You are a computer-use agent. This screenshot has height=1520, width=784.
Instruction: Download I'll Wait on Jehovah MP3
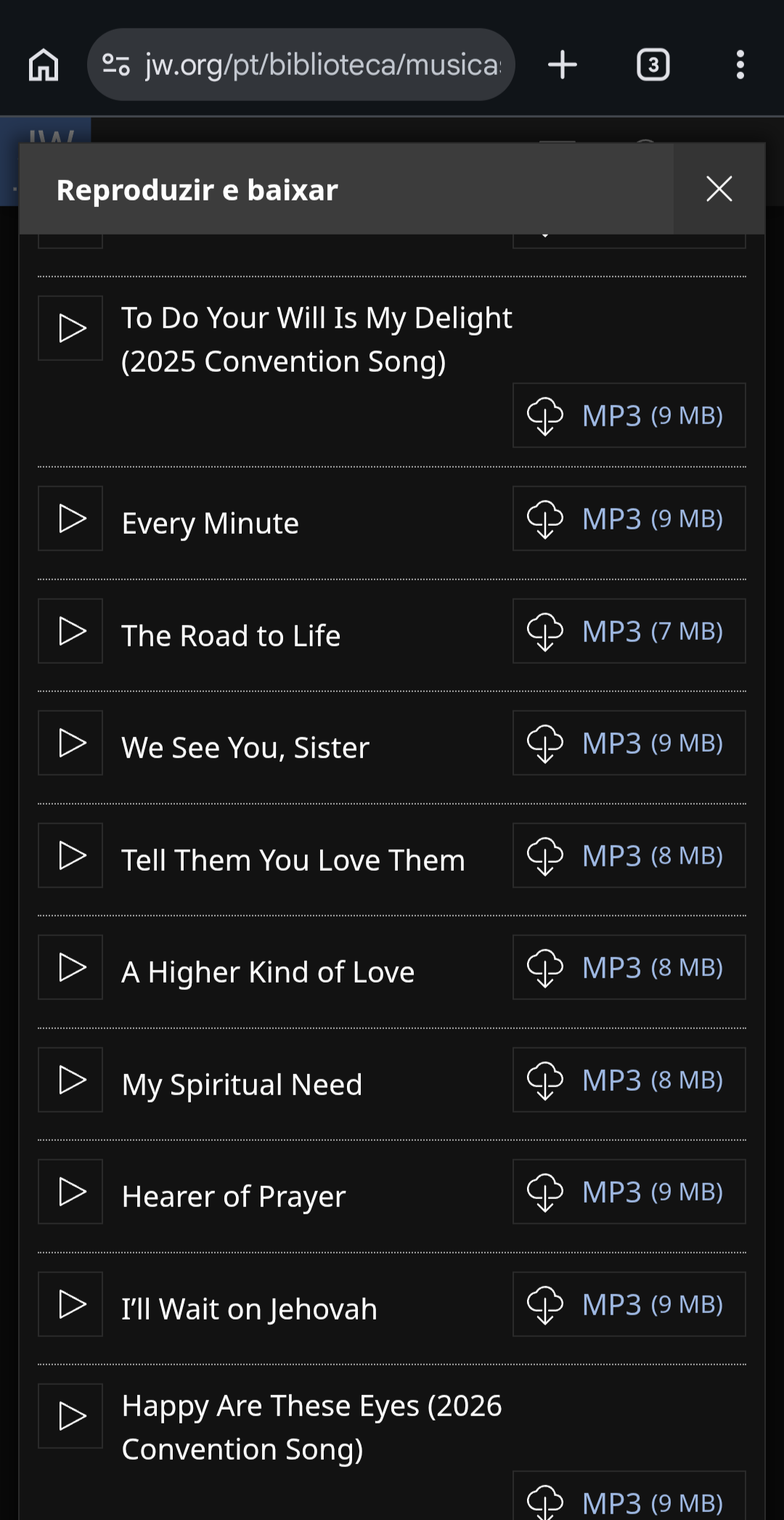(x=629, y=1304)
